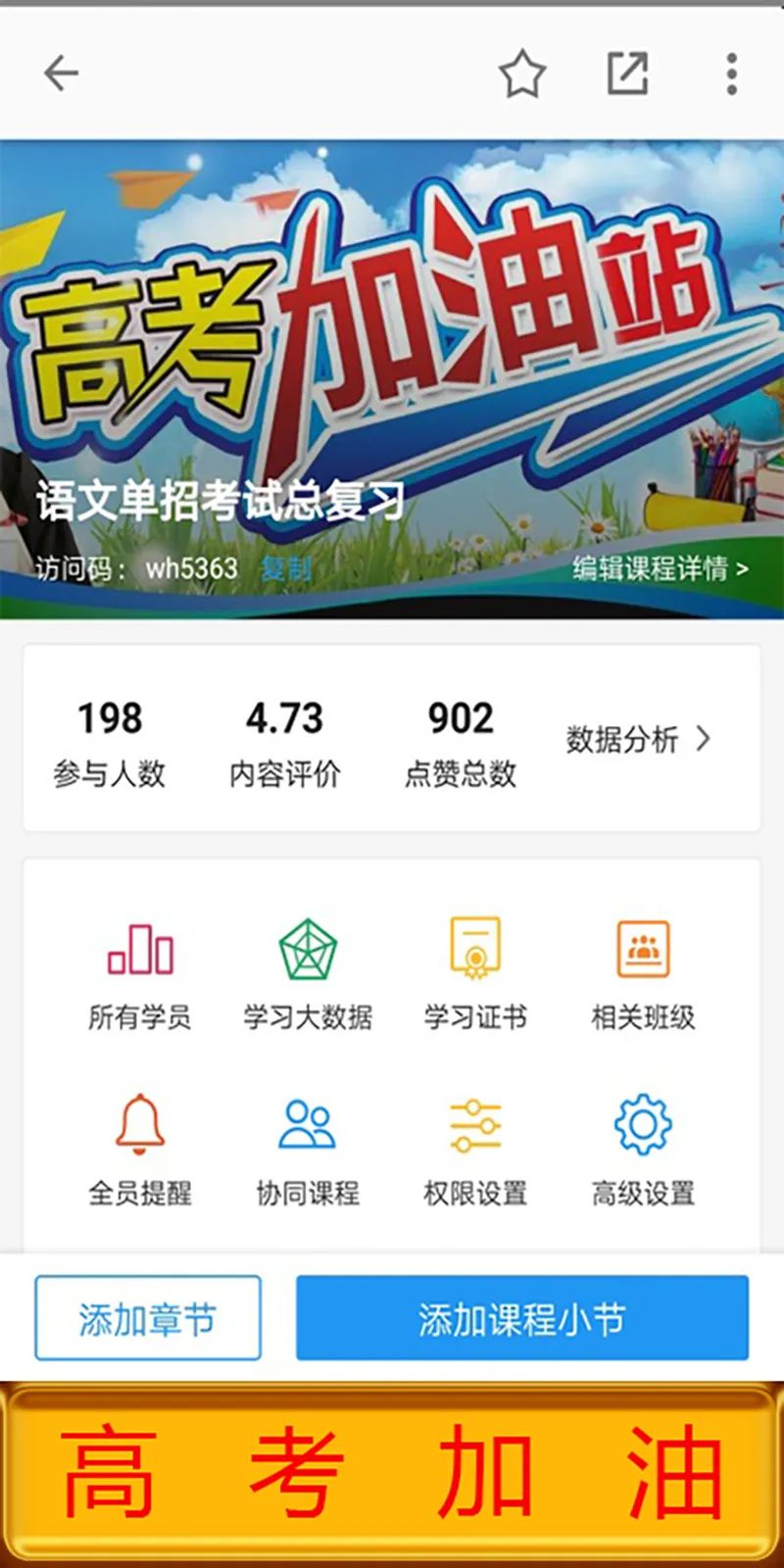Viewport: 784px width, 1568px height.
Task: Open the three-dot overflow menu
Action: (731, 74)
